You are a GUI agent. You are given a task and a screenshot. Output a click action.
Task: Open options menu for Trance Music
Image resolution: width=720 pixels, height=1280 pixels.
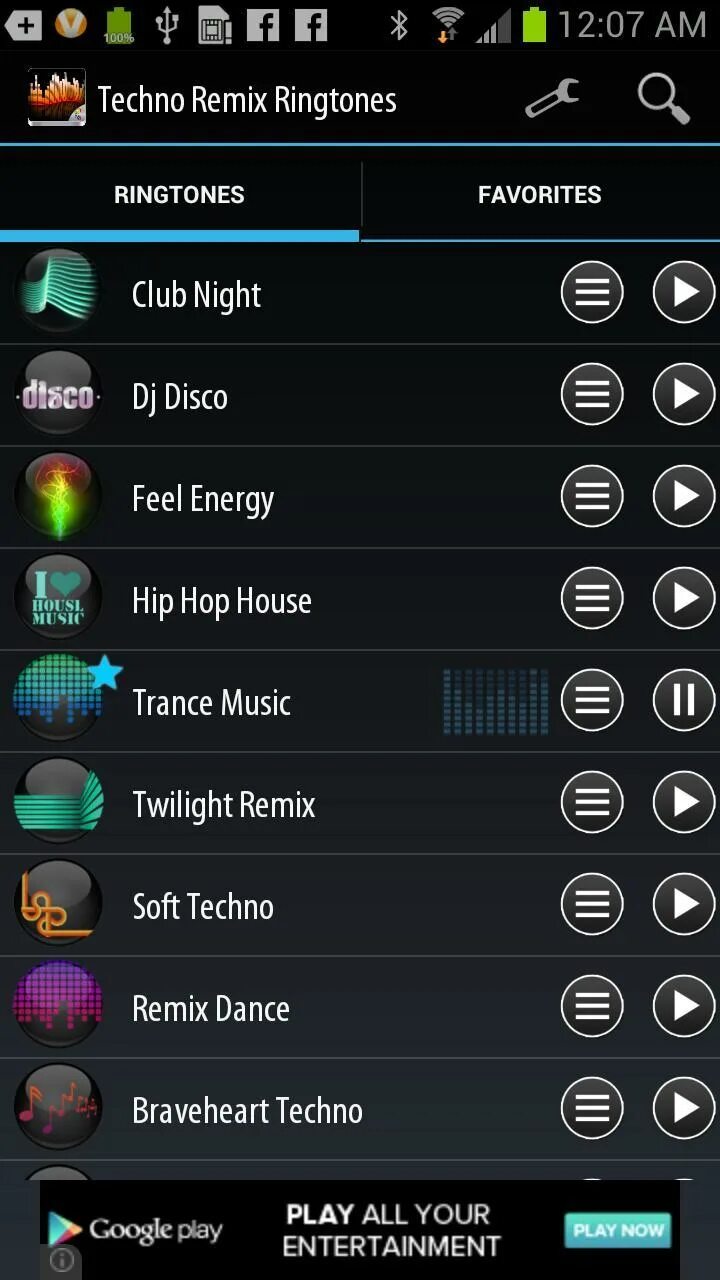(592, 700)
